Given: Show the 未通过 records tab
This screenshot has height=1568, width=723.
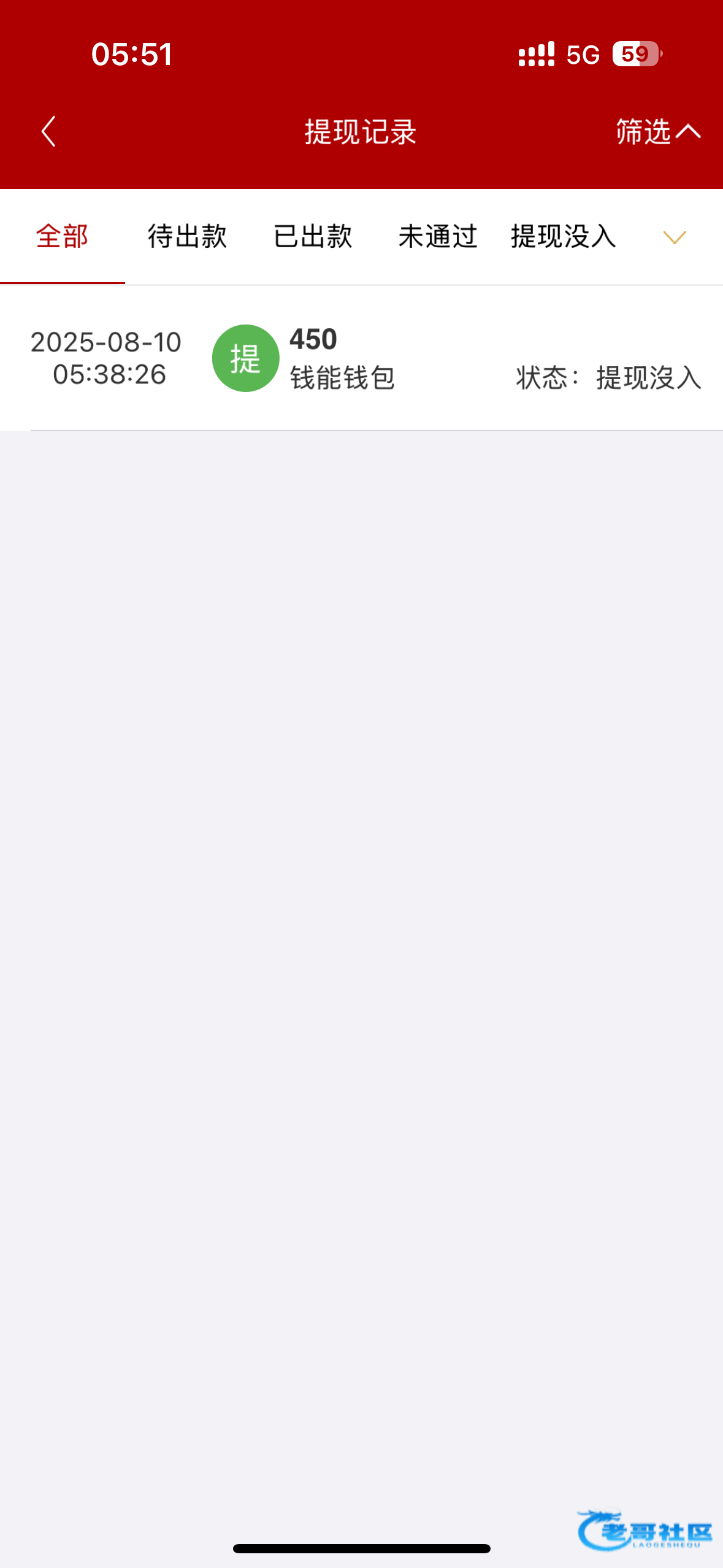Looking at the screenshot, I should [438, 237].
